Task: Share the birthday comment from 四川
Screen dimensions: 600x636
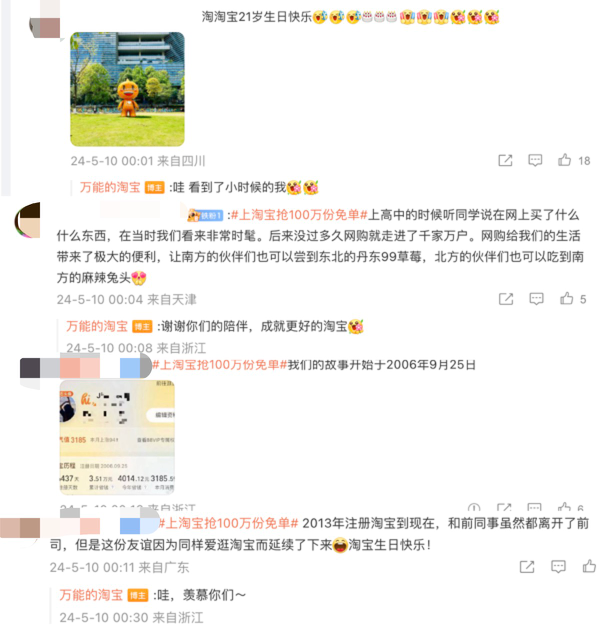Action: point(505,160)
